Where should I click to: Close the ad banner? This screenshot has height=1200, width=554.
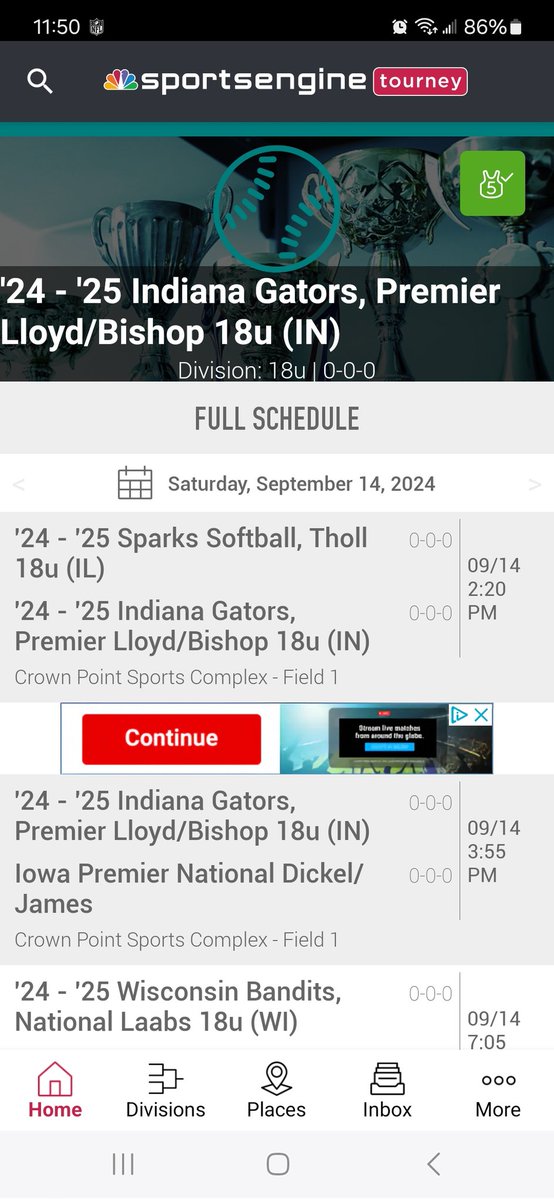click(x=482, y=714)
